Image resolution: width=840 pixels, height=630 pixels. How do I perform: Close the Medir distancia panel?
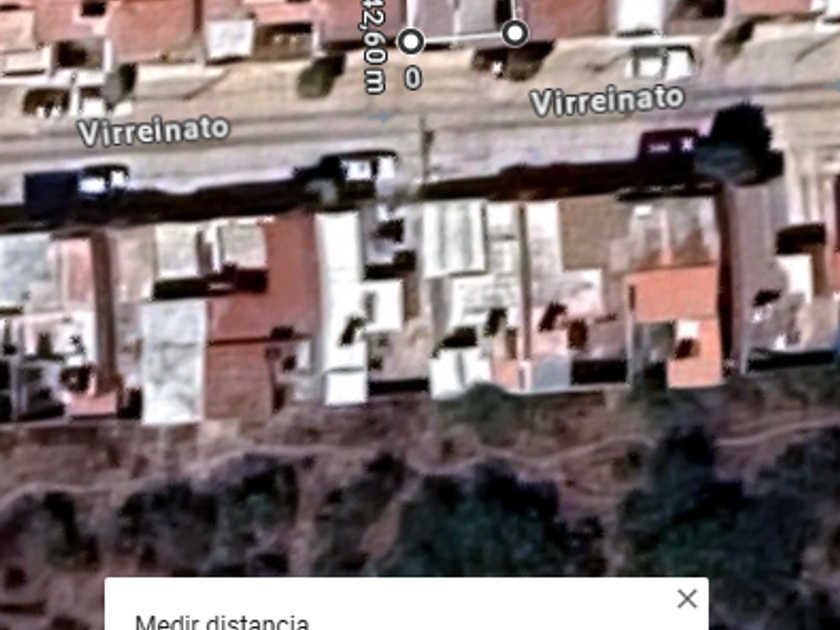click(x=687, y=599)
